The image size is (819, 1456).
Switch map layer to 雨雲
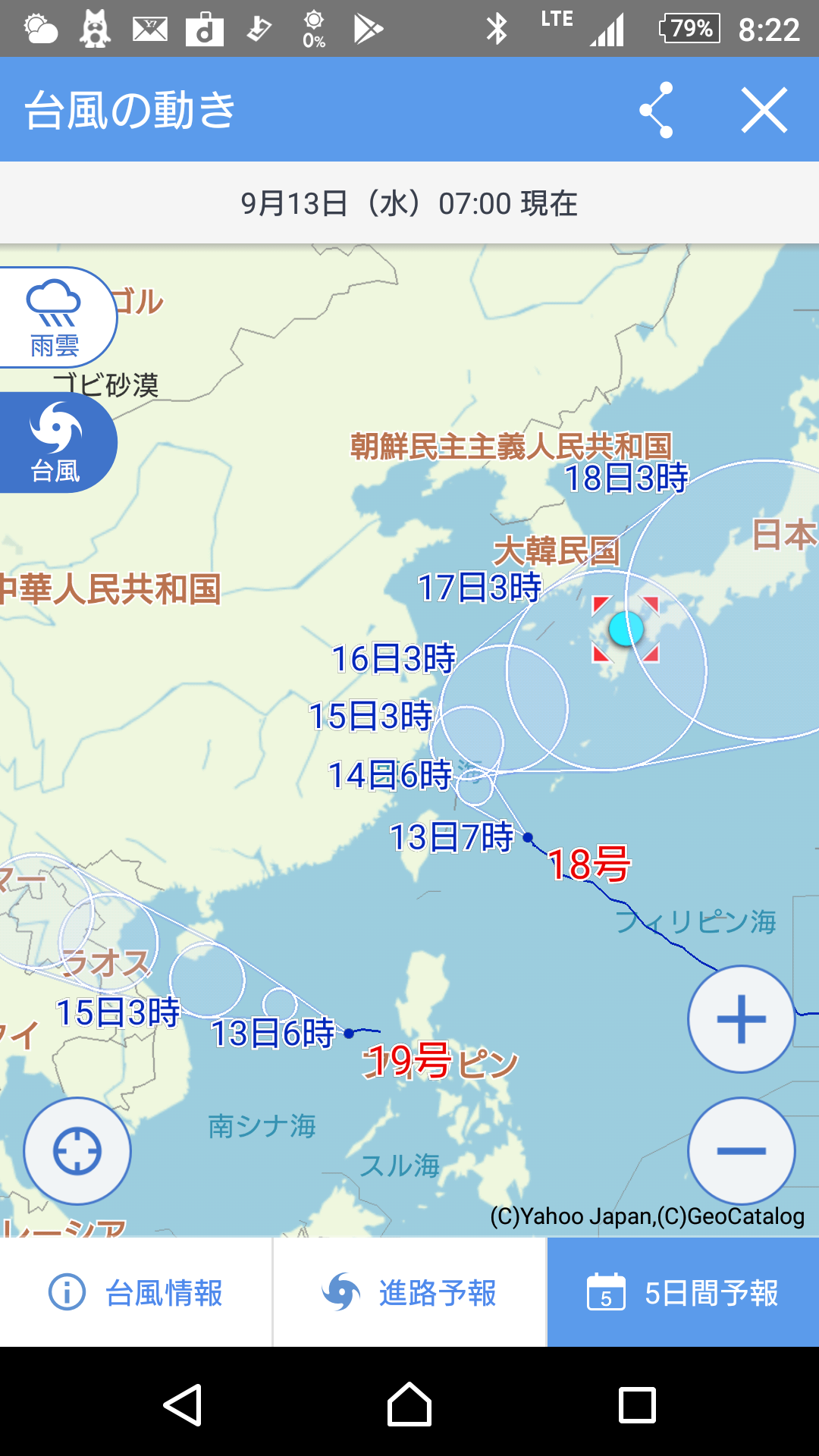[55, 318]
